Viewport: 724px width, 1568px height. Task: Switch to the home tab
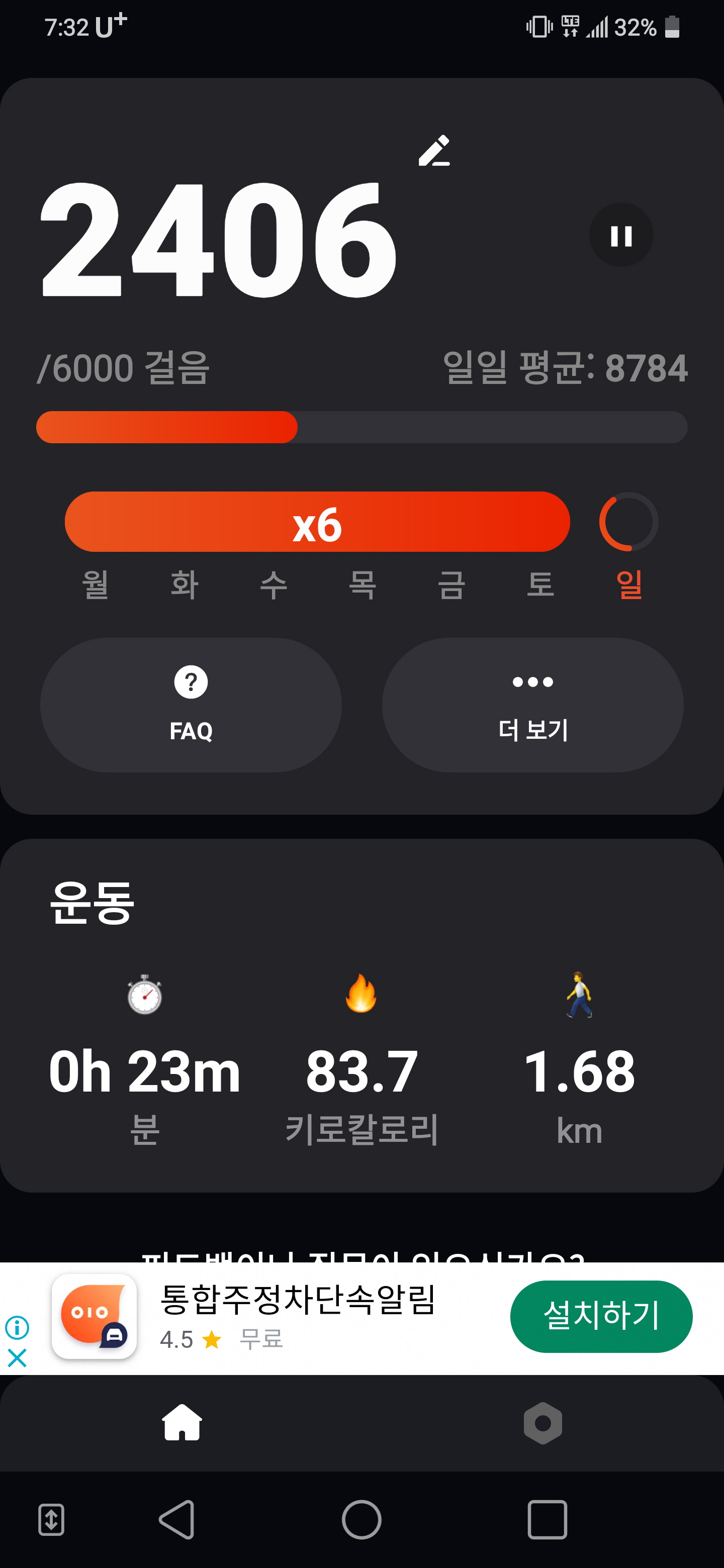coord(182,1423)
